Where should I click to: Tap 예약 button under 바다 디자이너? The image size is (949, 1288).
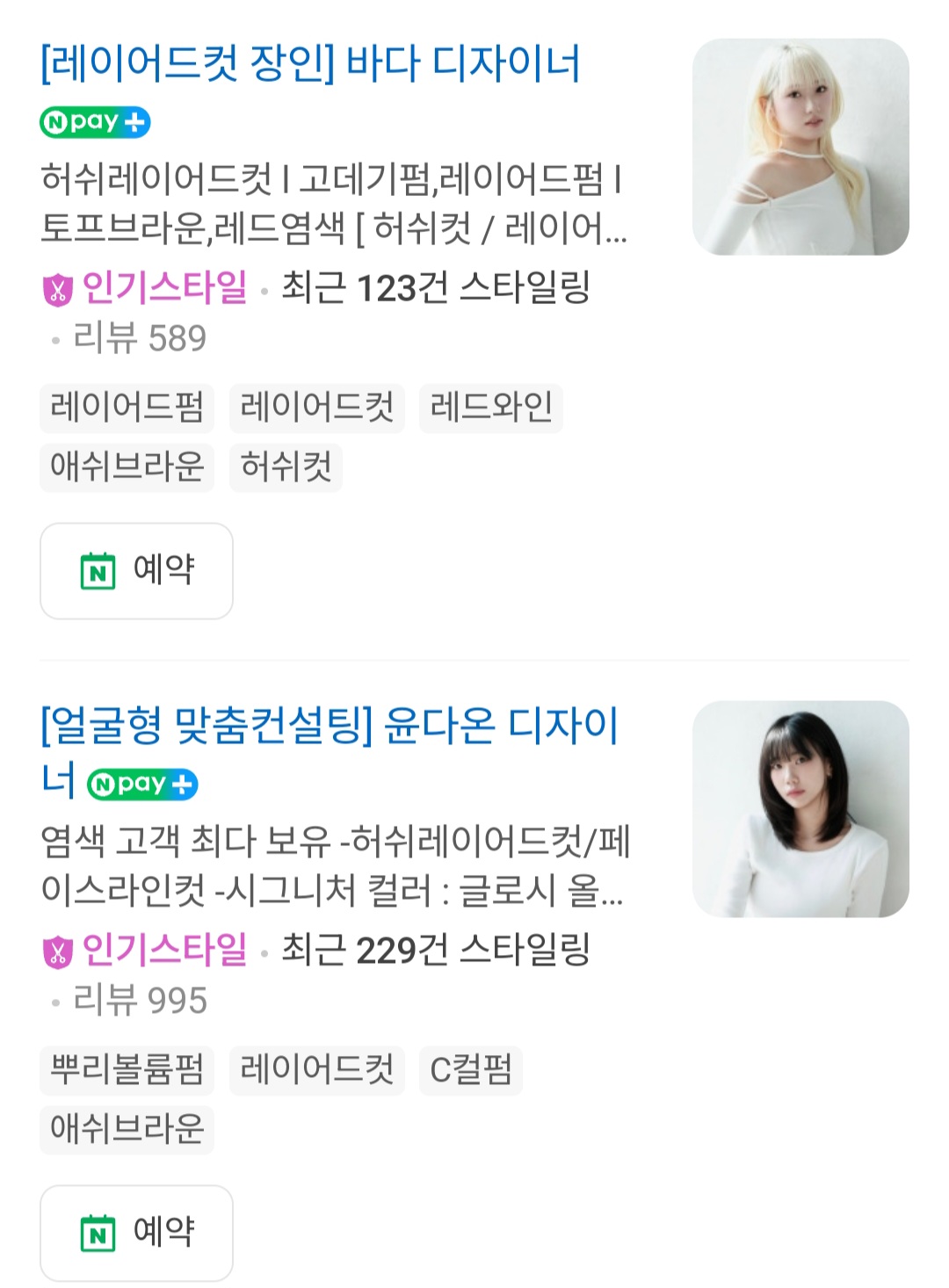tap(136, 571)
